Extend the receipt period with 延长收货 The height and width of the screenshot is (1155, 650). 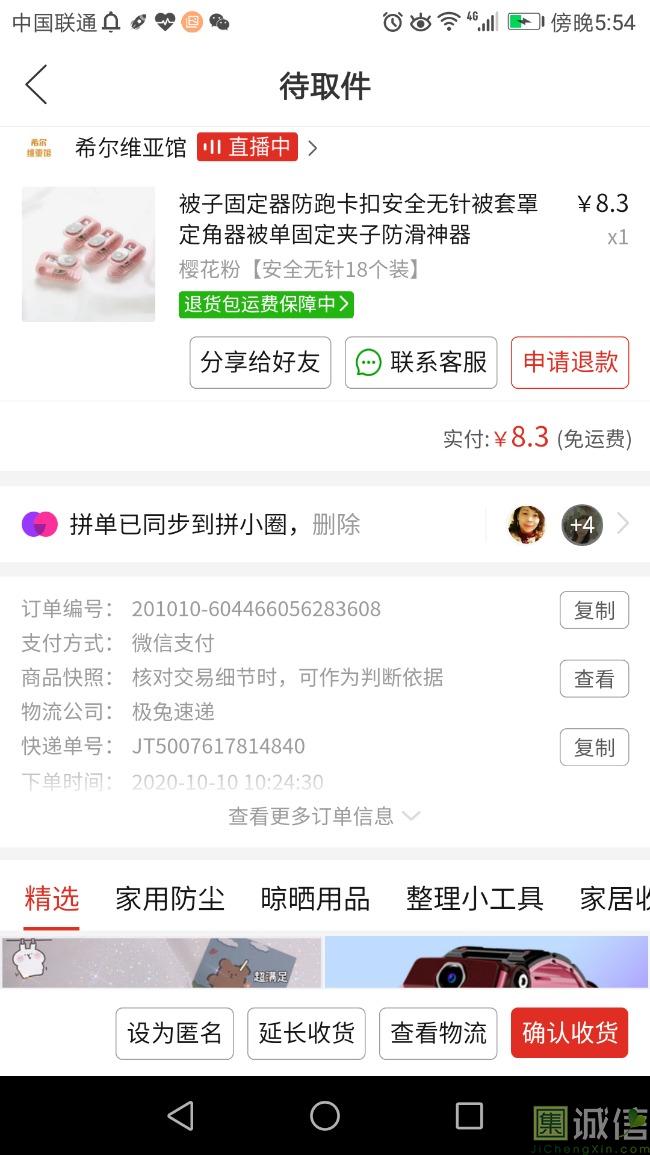307,1033
